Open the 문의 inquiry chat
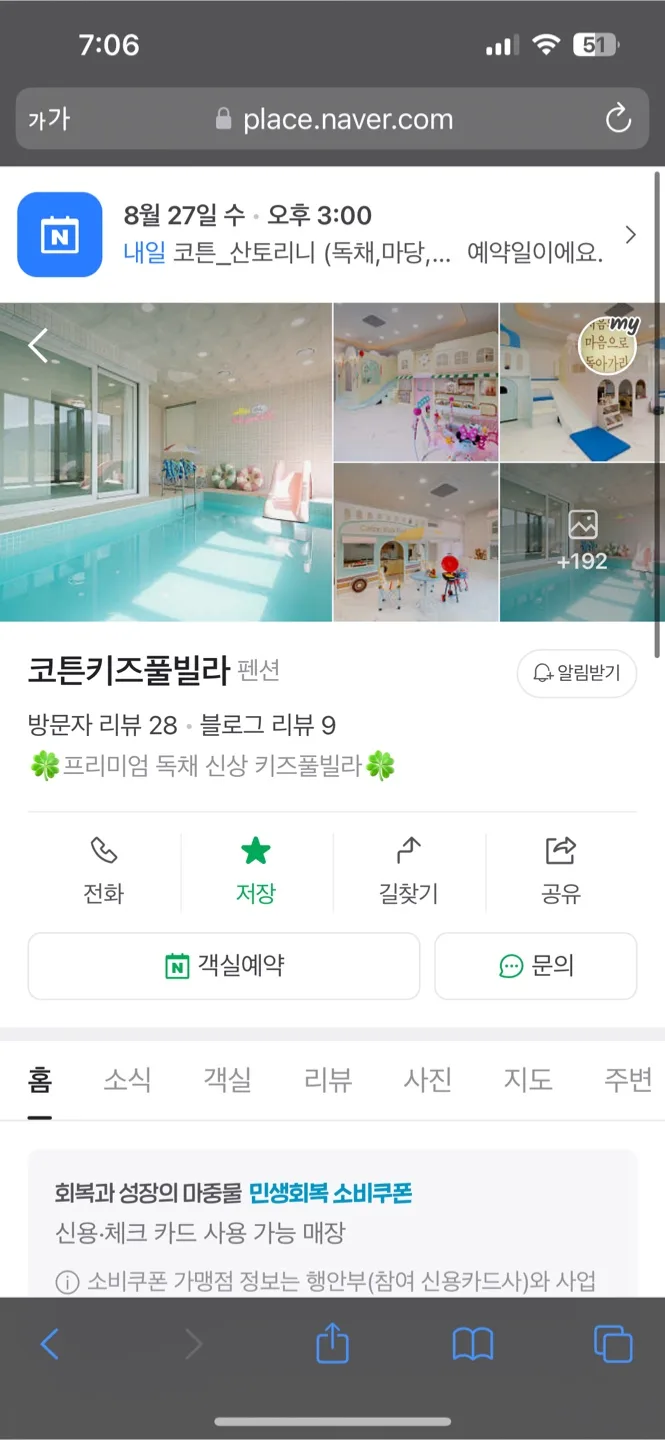Image resolution: width=665 pixels, height=1440 pixels. pyautogui.click(x=536, y=966)
